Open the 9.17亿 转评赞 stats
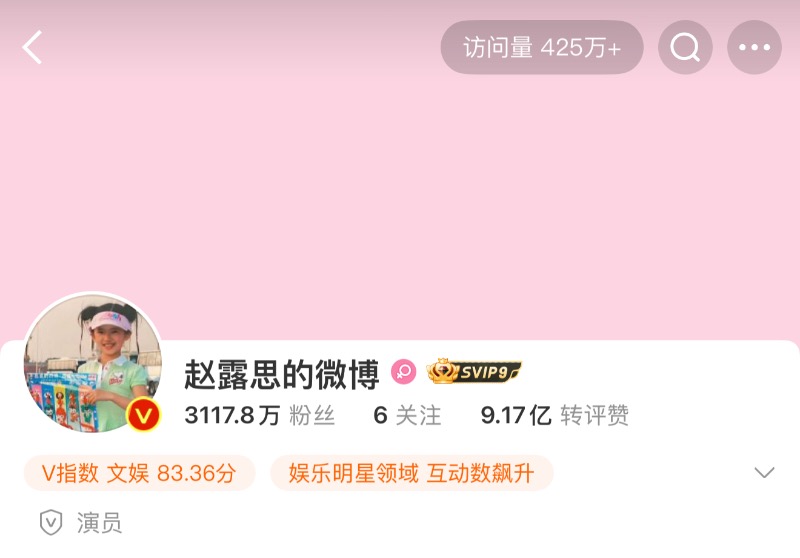 (x=554, y=416)
